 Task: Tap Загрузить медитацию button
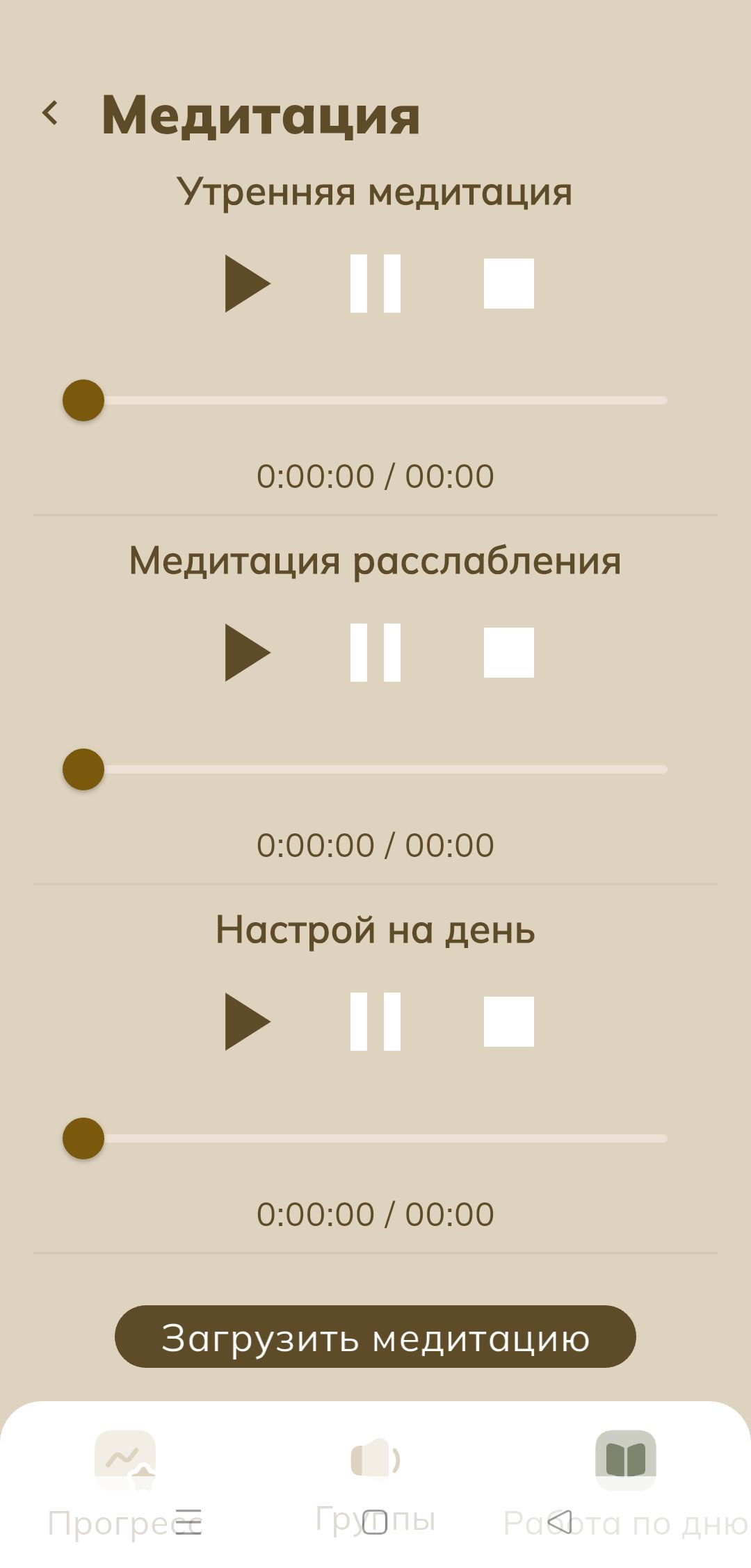375,1337
